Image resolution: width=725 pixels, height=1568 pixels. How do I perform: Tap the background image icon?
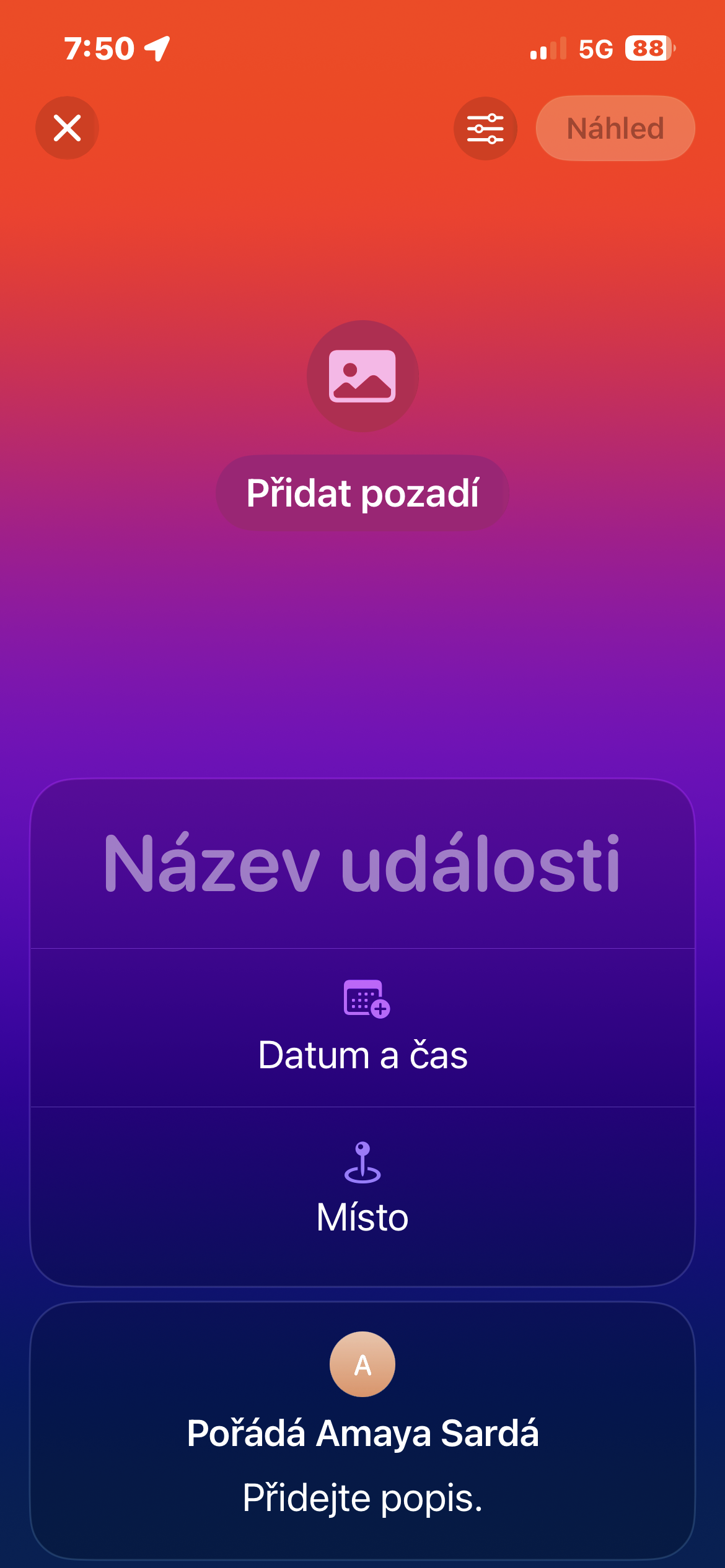pyautogui.click(x=362, y=376)
